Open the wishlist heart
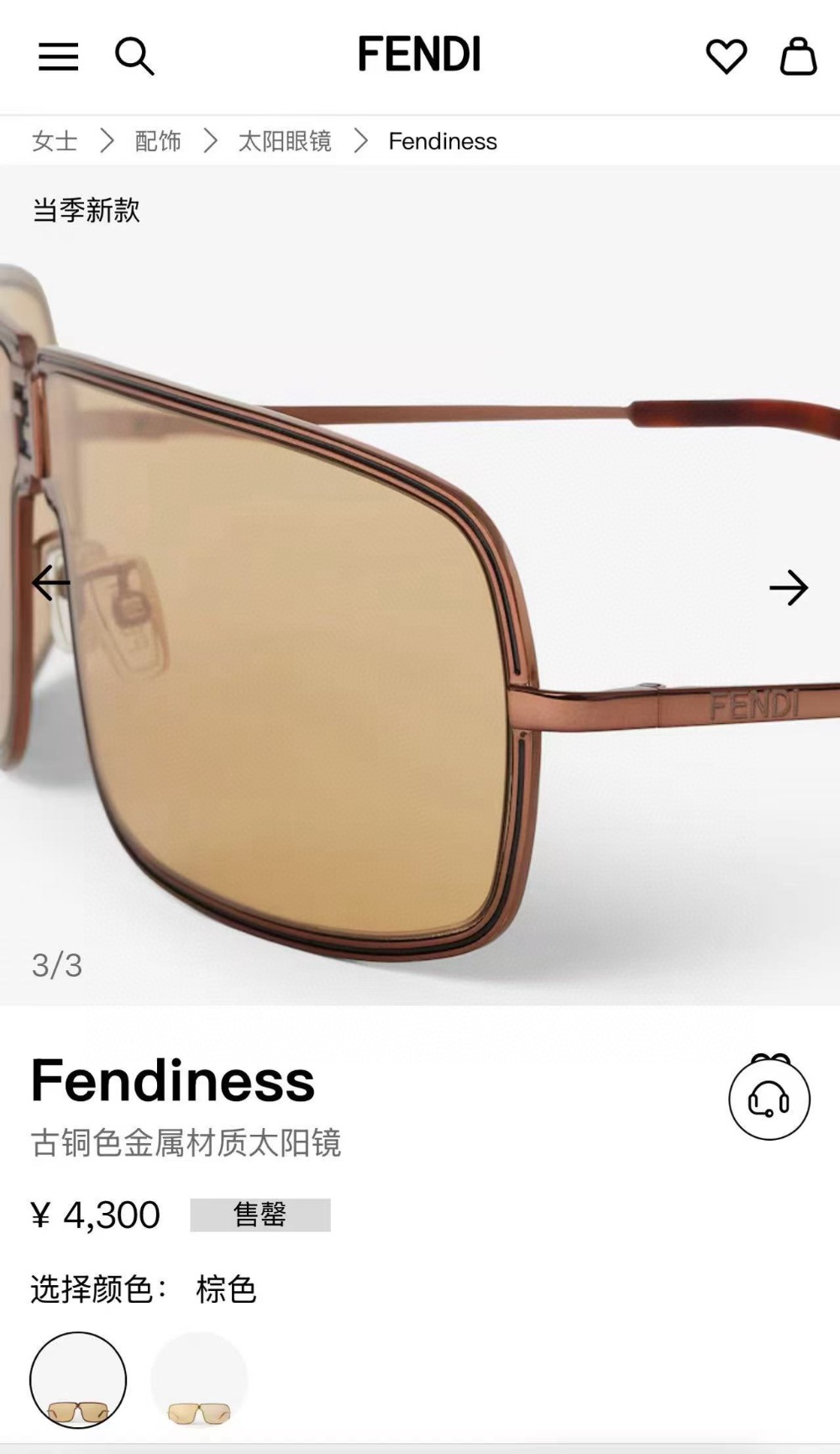The width and height of the screenshot is (840, 1454). [726, 56]
